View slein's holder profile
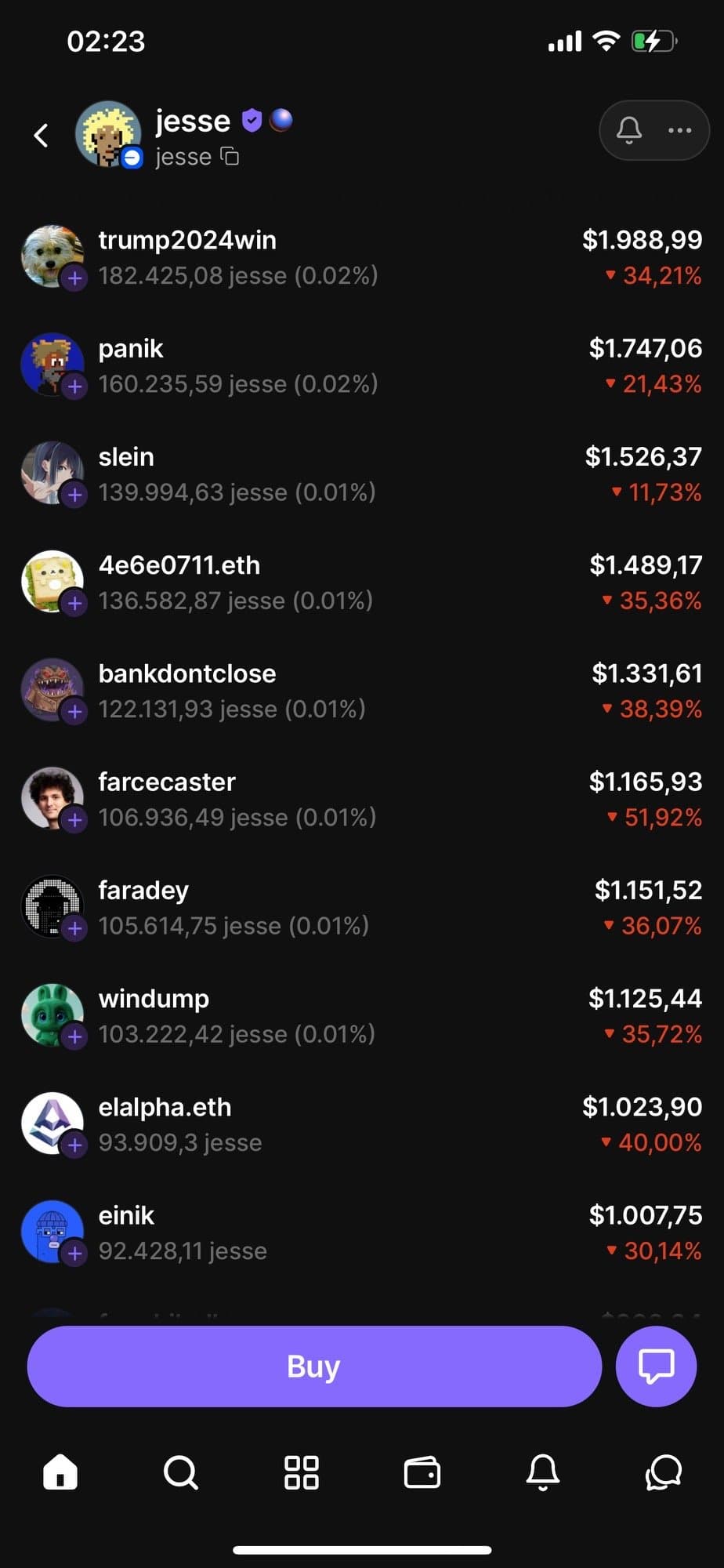The width and height of the screenshot is (724, 1568). (x=360, y=474)
